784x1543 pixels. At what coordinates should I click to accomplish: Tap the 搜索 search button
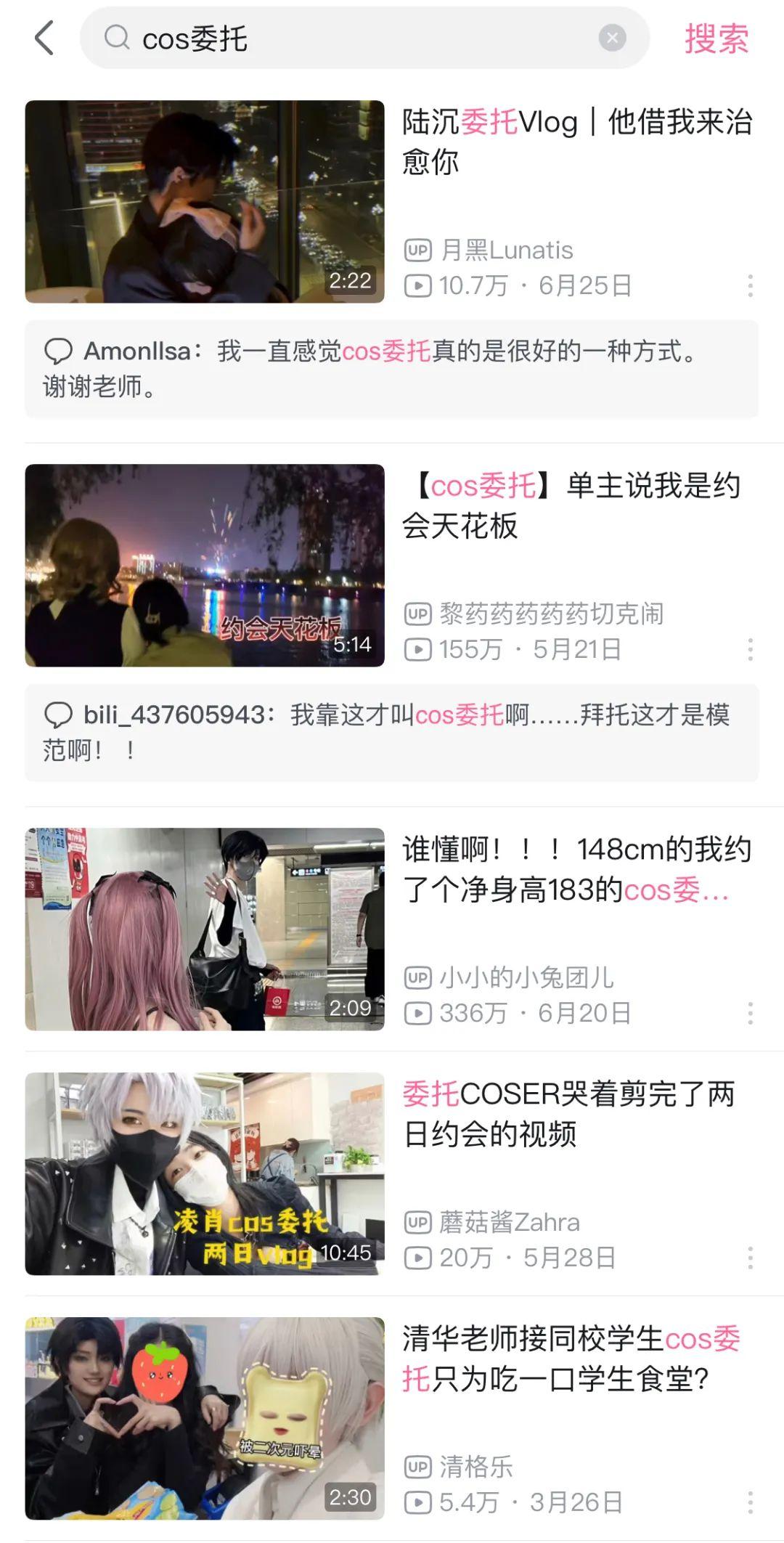pyautogui.click(x=716, y=40)
